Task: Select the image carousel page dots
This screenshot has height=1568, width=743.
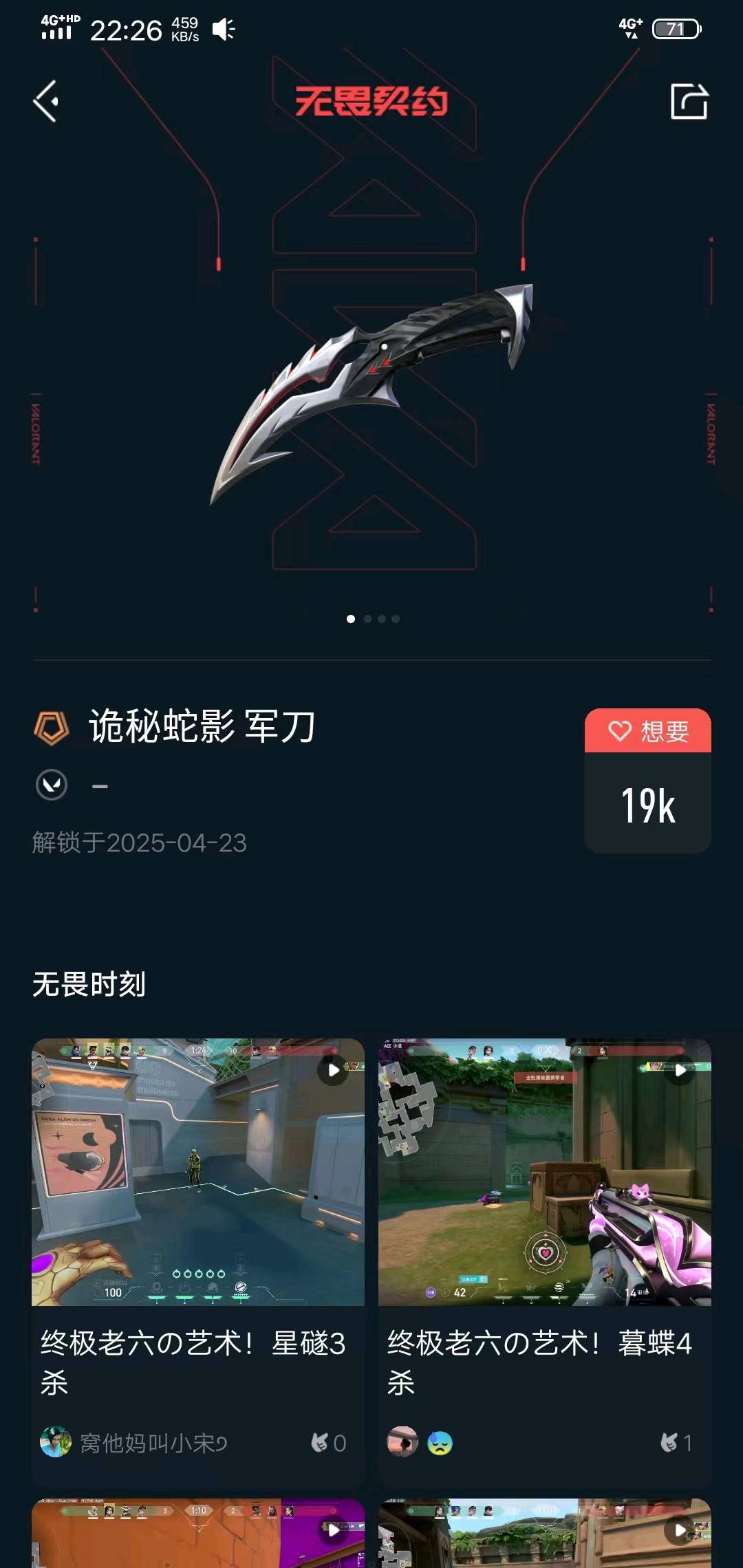Action: tap(372, 619)
